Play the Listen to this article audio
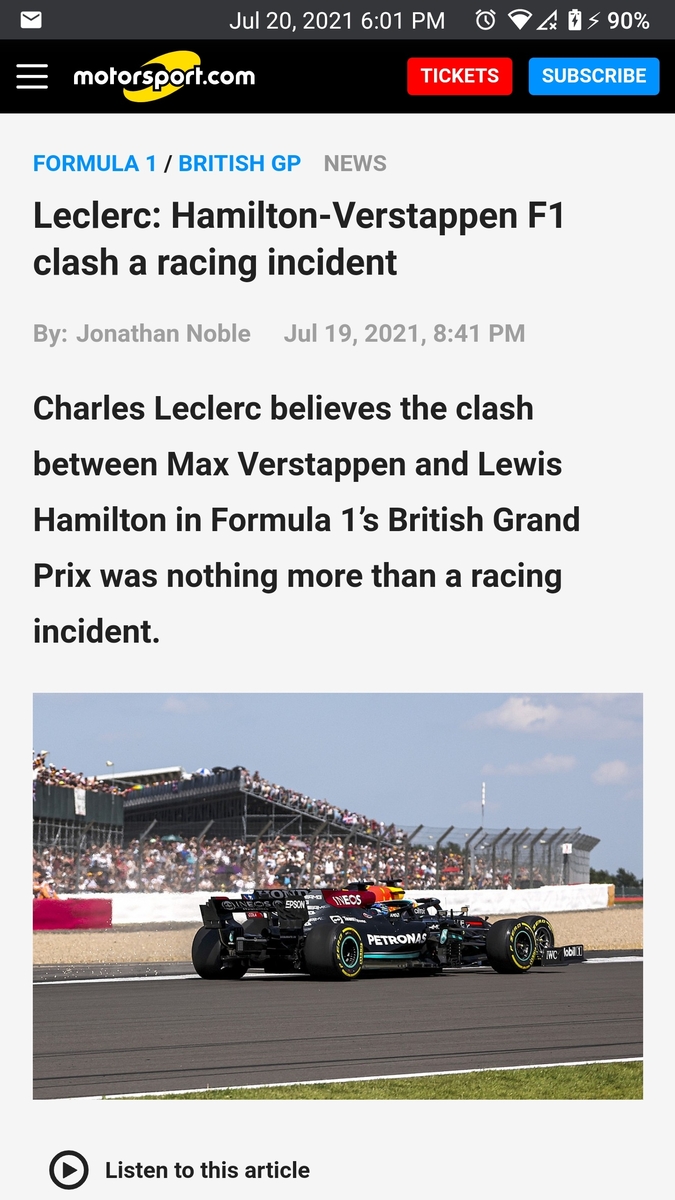675x1200 pixels. pyautogui.click(x=69, y=1169)
